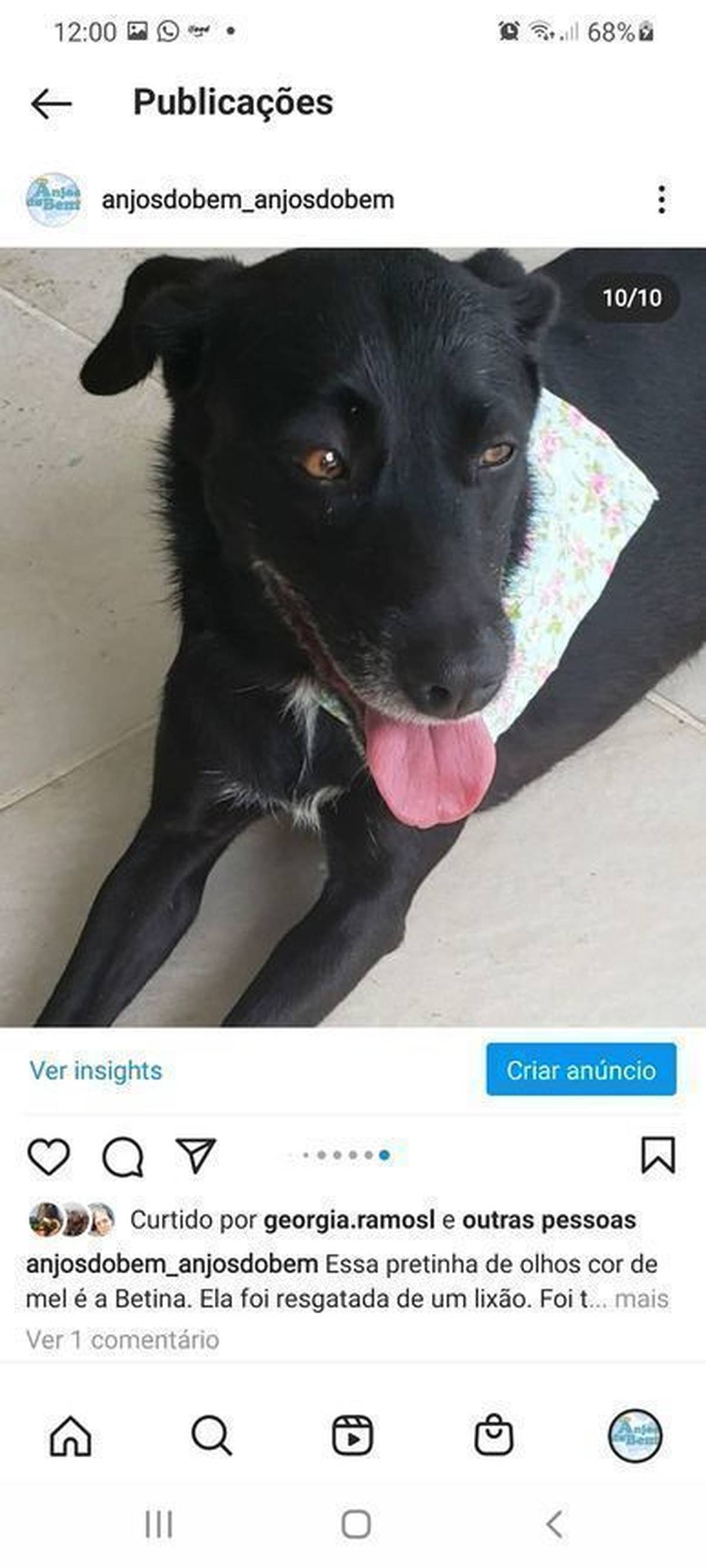Image resolution: width=706 pixels, height=1568 pixels.
Task: Open georgia.ramosl's profile
Action: coord(349,1221)
